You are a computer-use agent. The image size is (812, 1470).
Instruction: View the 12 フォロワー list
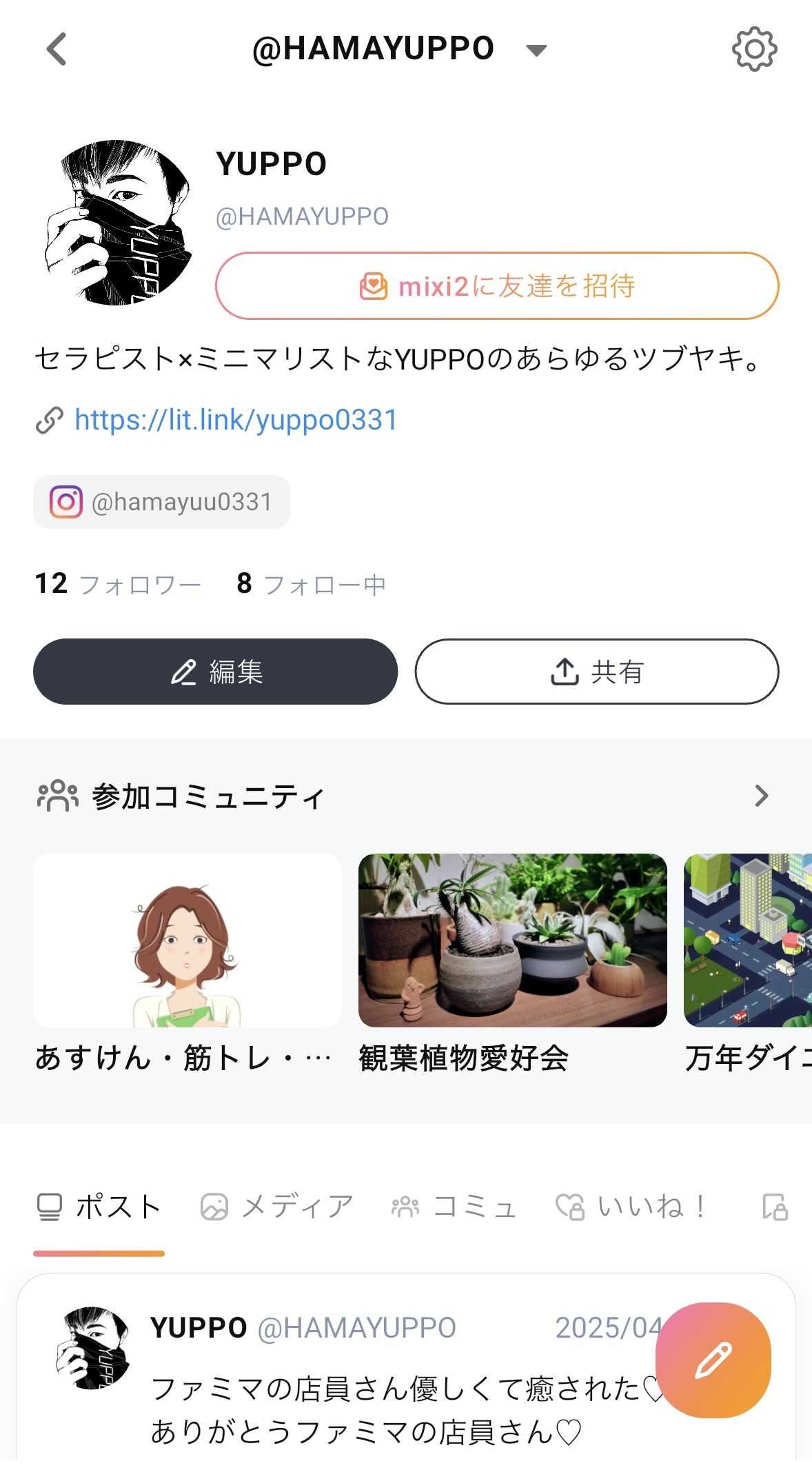[x=119, y=584]
